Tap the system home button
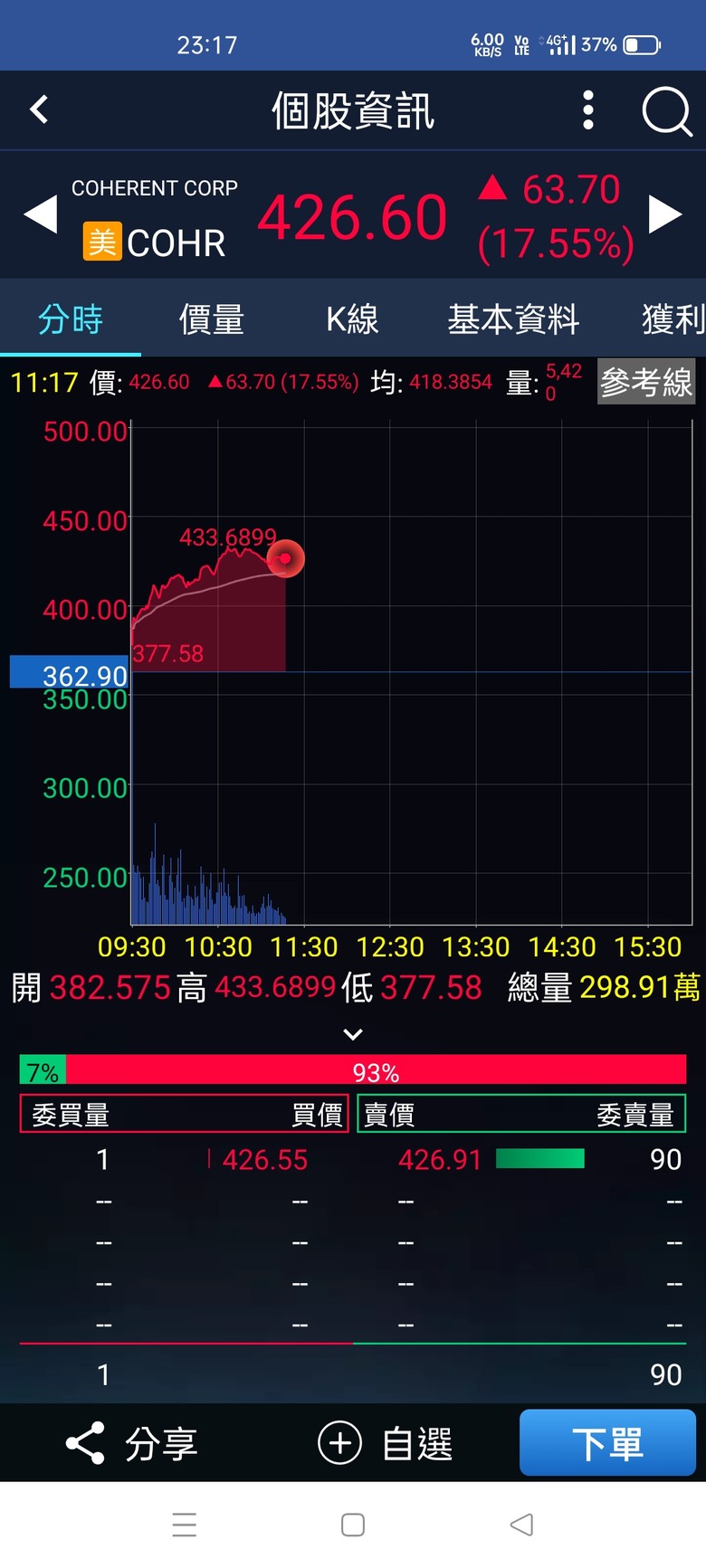Screen dimensions: 706x1568 coord(353,1525)
